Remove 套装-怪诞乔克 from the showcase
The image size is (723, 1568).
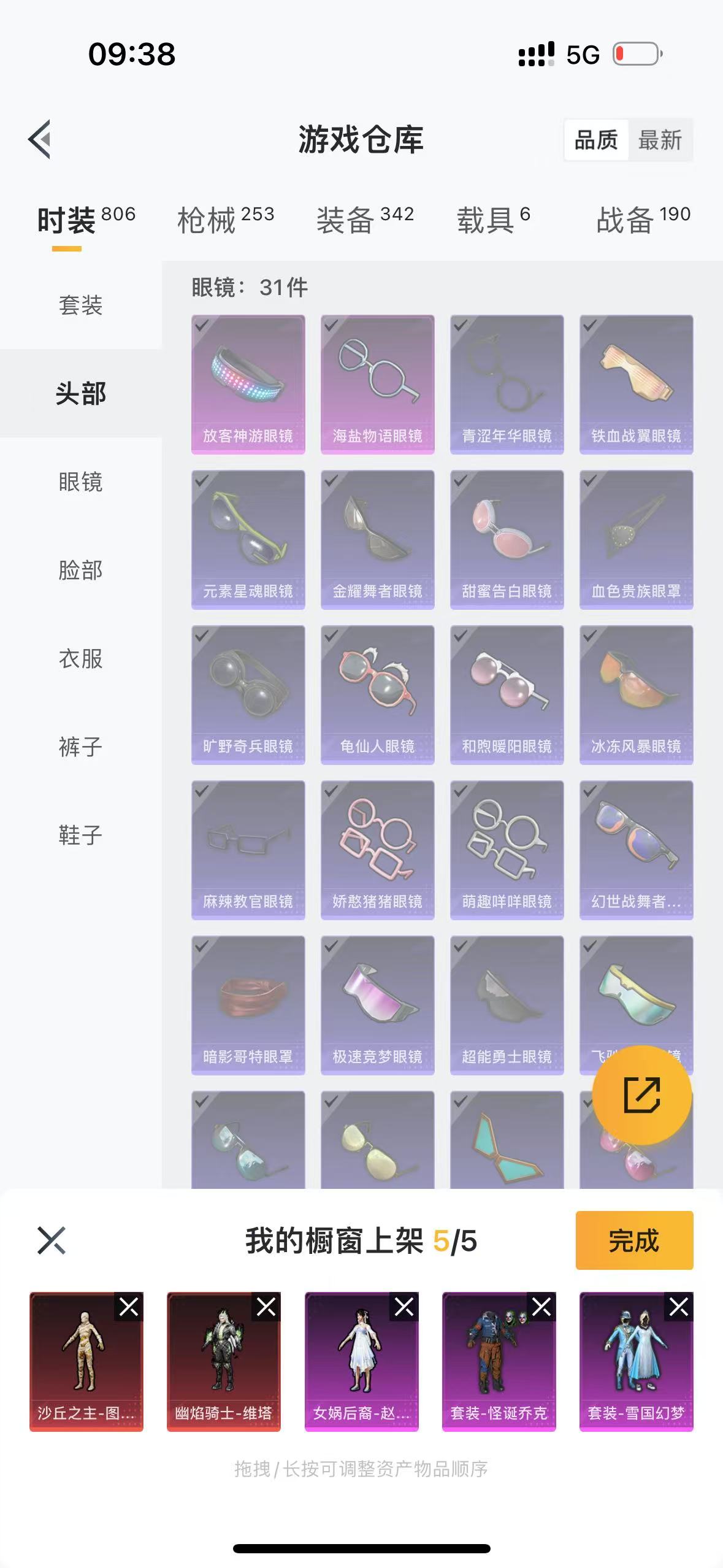click(541, 1307)
